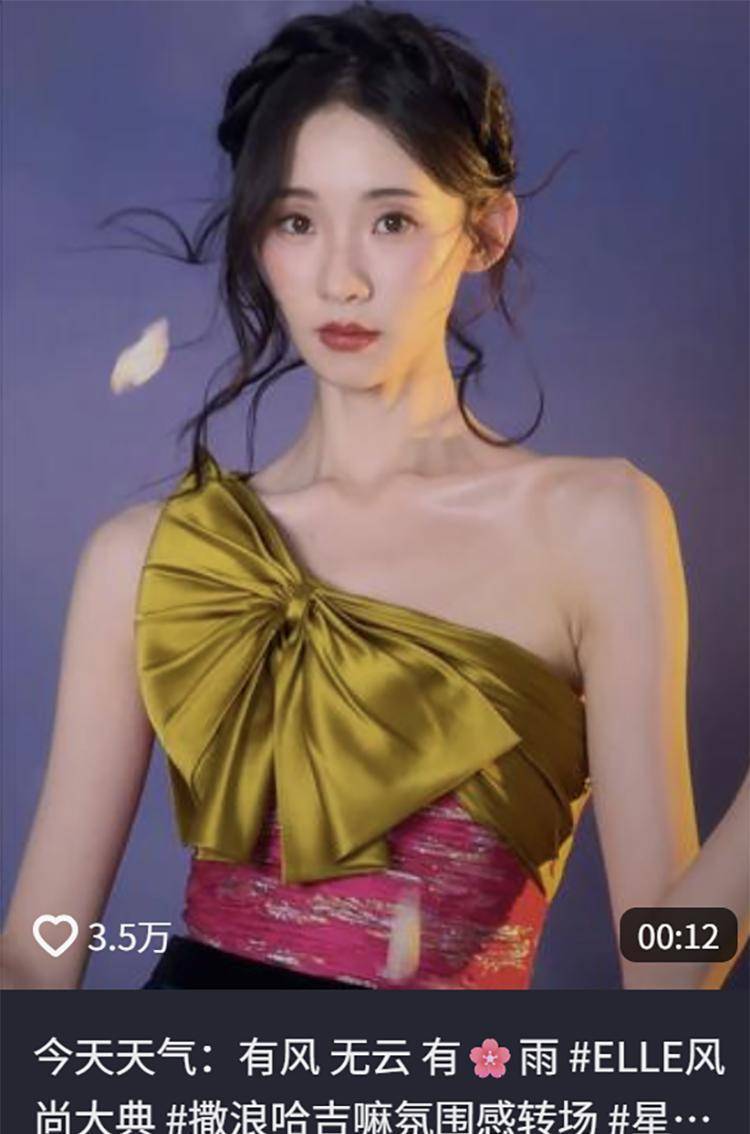750x1134 pixels.
Task: Open the 12-second ELLE风尚大典 video
Action: coord(375,500)
